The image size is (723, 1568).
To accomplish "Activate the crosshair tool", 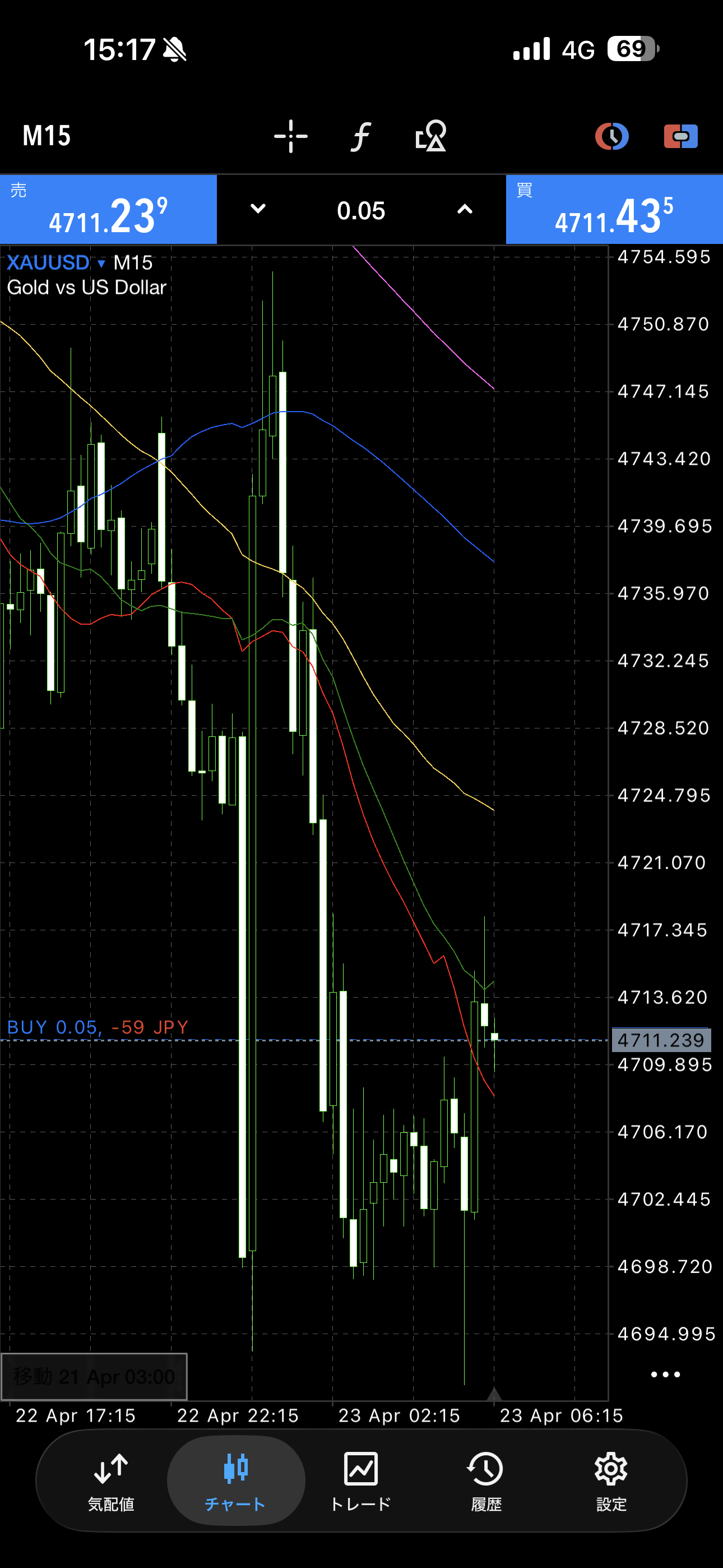I will tap(290, 136).
